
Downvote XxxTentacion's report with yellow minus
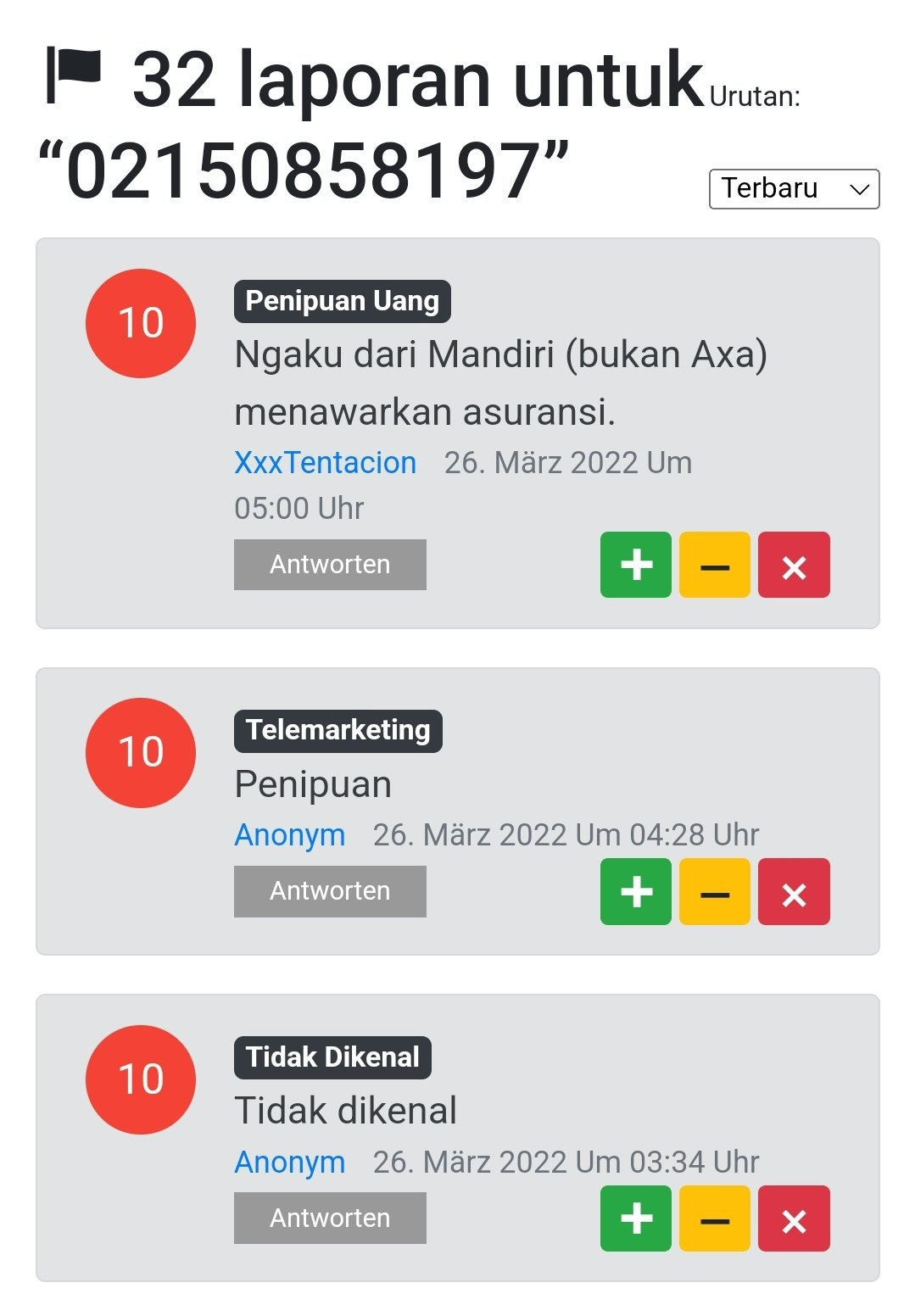(x=715, y=566)
